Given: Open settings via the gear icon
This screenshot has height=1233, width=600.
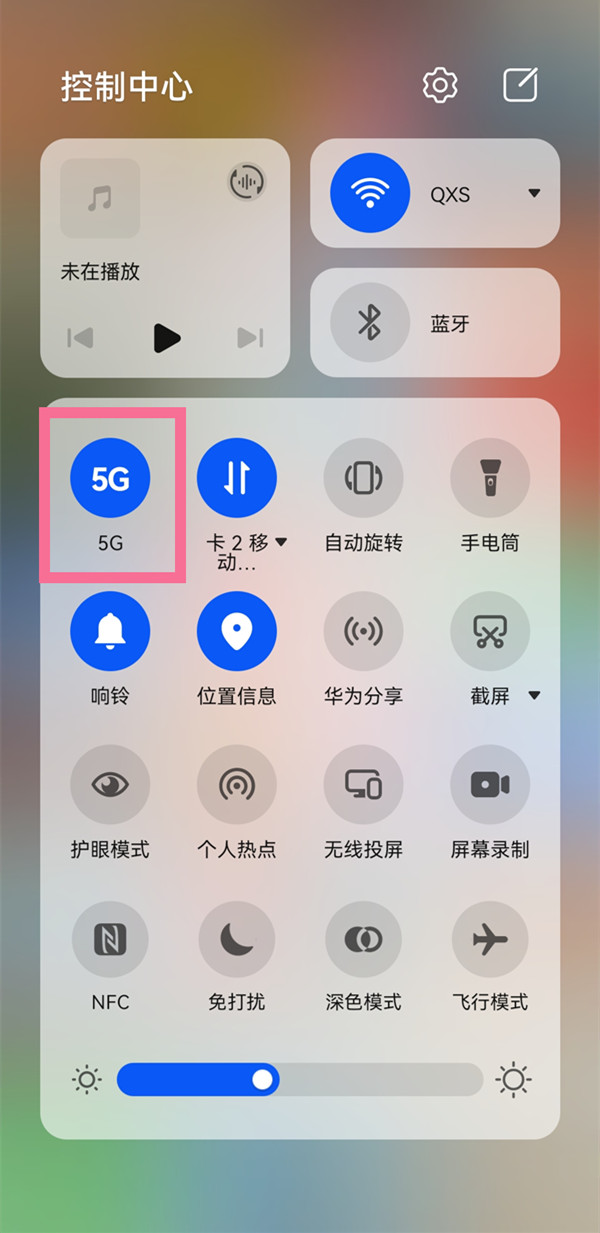Looking at the screenshot, I should (x=440, y=86).
